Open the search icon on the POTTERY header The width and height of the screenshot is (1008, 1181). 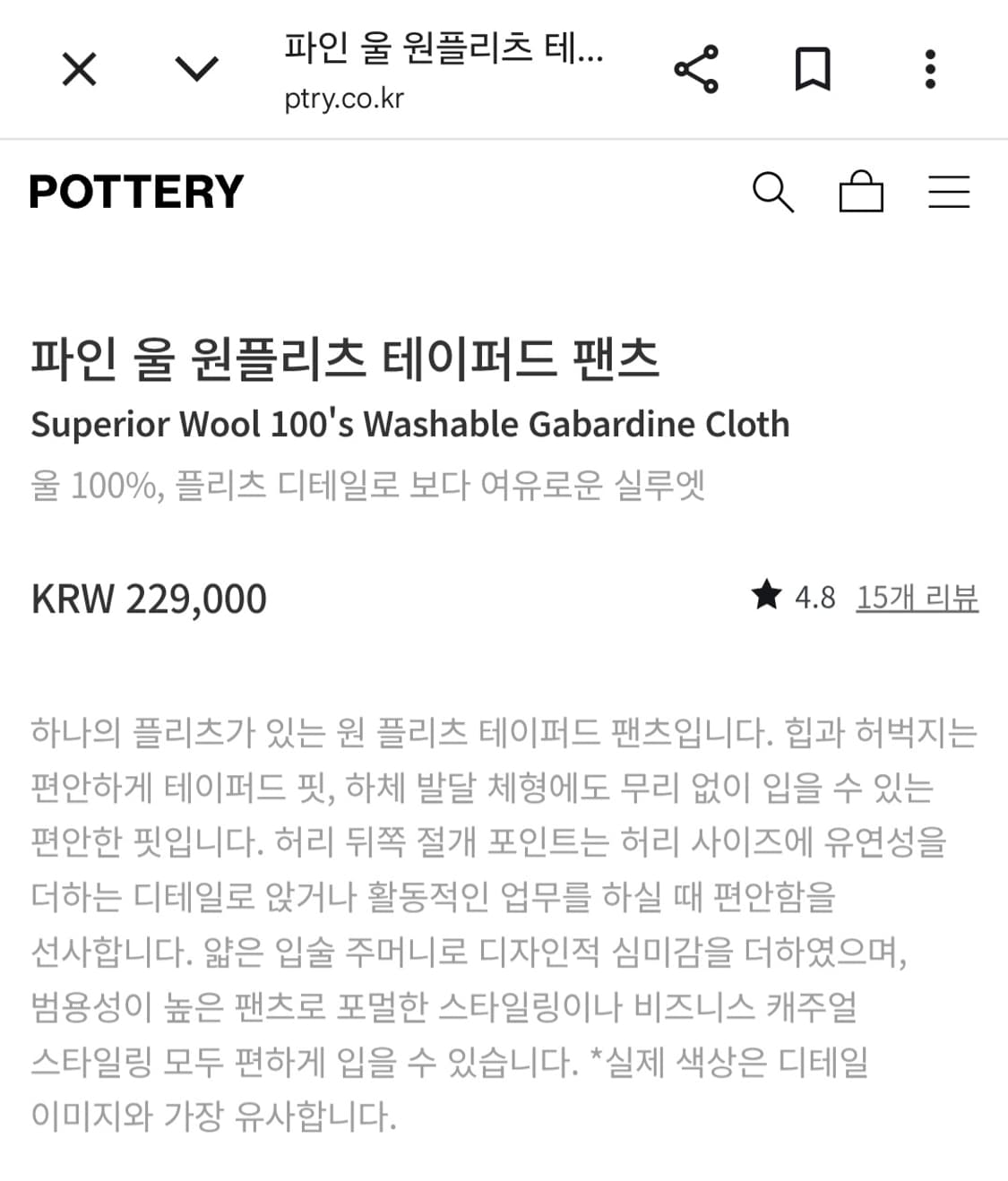click(x=774, y=191)
